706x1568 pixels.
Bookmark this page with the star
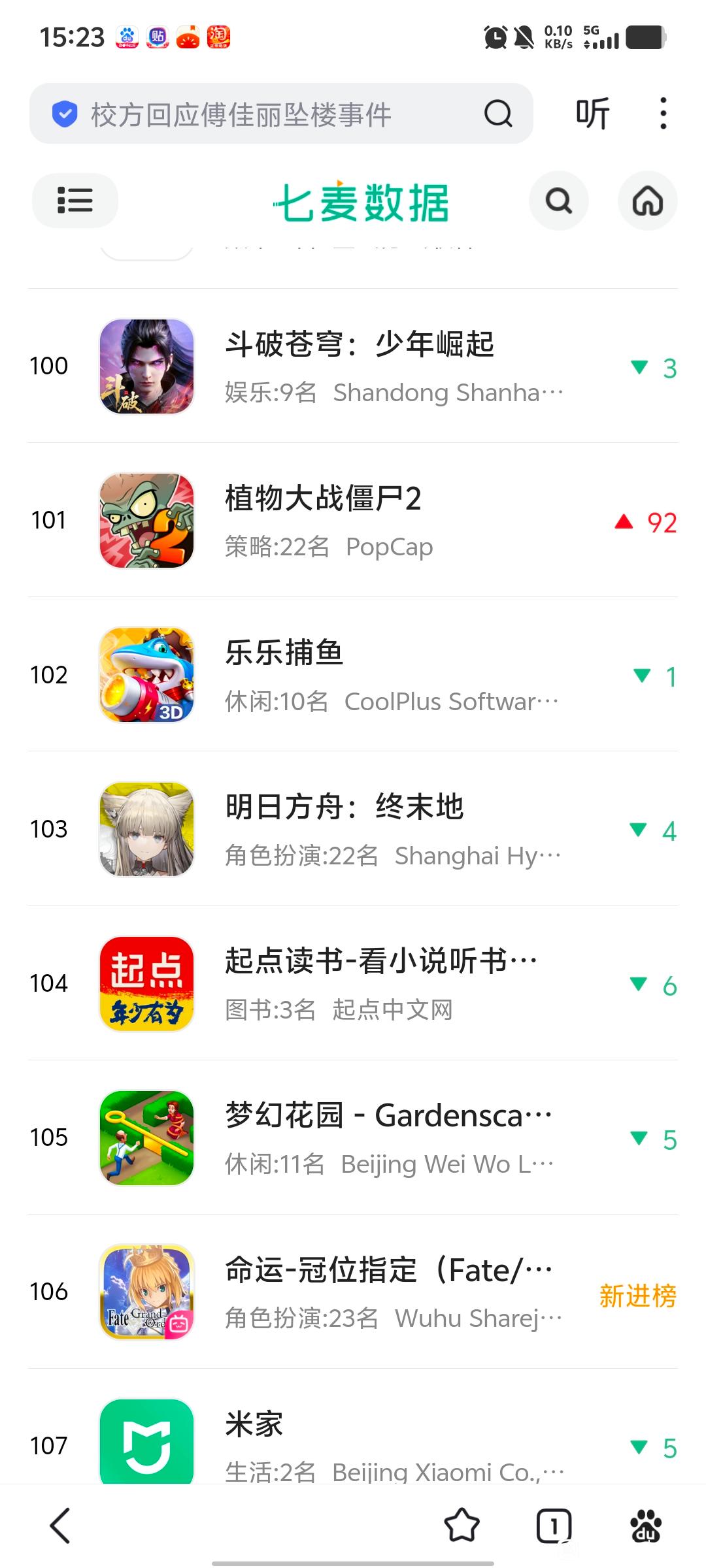(462, 1526)
